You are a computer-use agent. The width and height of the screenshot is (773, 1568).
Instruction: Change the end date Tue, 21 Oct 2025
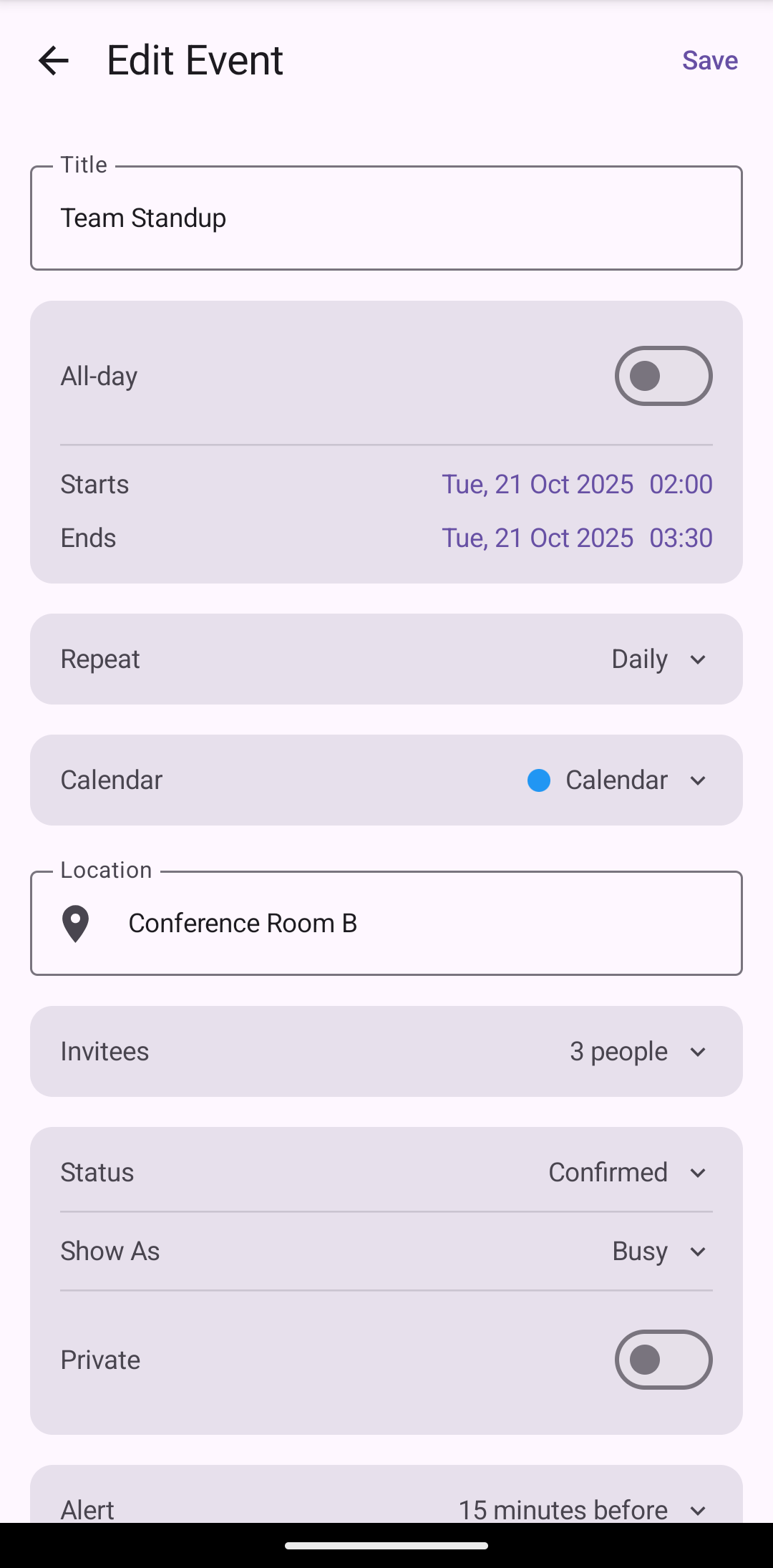[x=537, y=538]
